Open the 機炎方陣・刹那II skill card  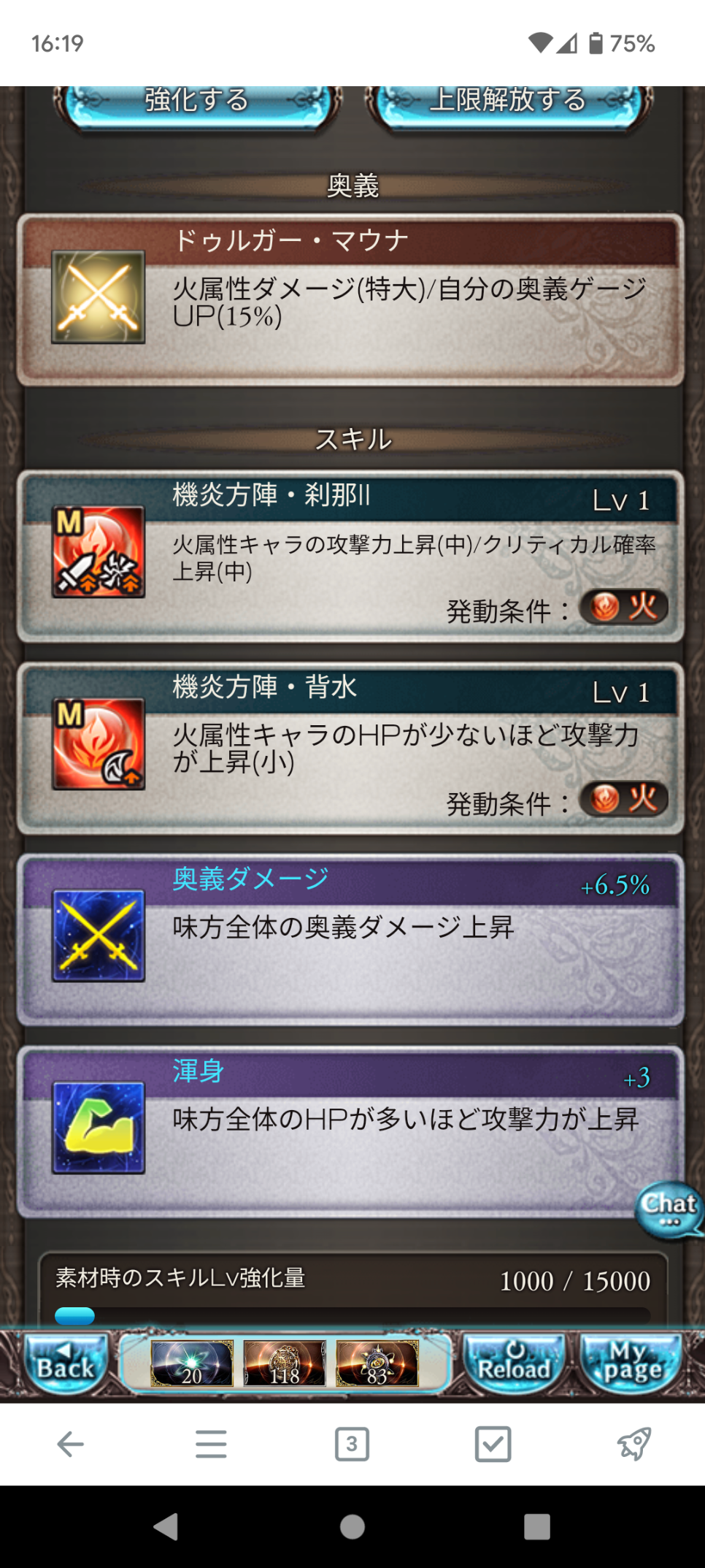click(x=350, y=557)
